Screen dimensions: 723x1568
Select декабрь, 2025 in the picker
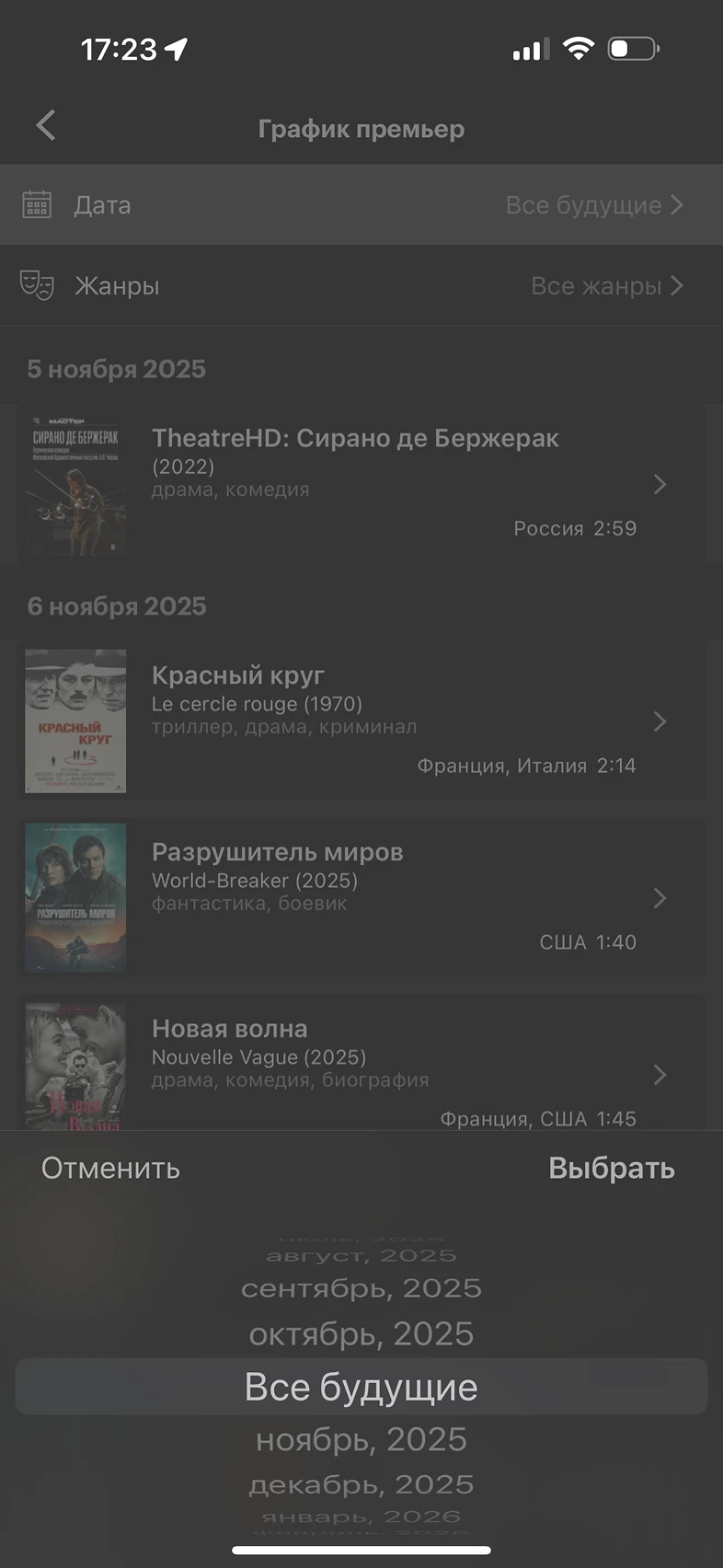[x=361, y=1485]
